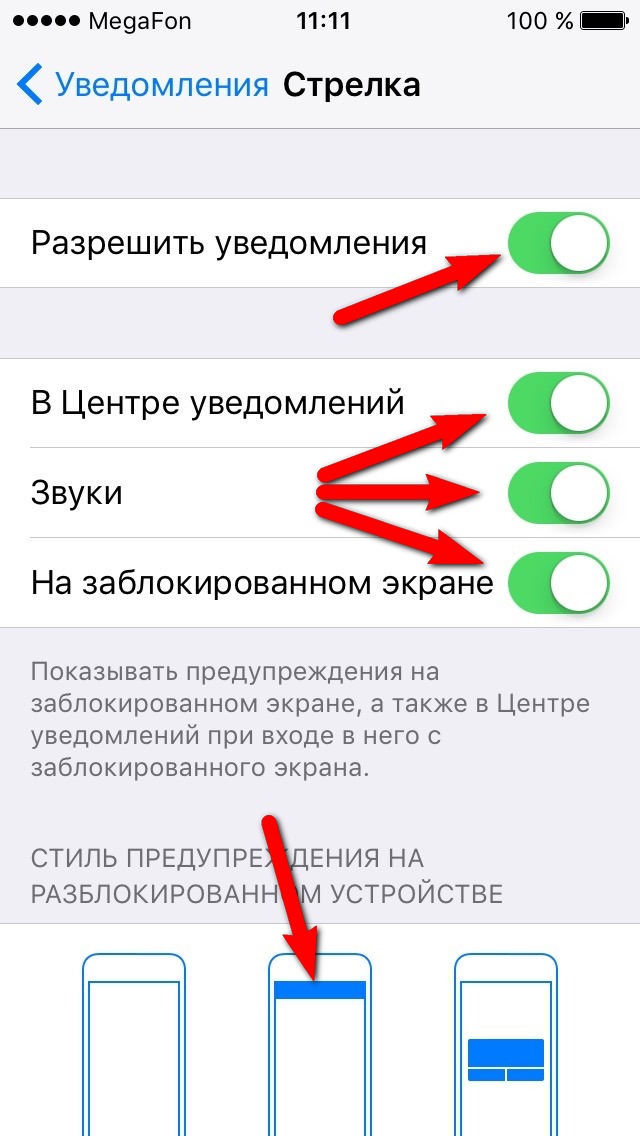Disable В Центре уведомлений switch
Viewport: 640px width, 1136px height.
click(x=558, y=403)
